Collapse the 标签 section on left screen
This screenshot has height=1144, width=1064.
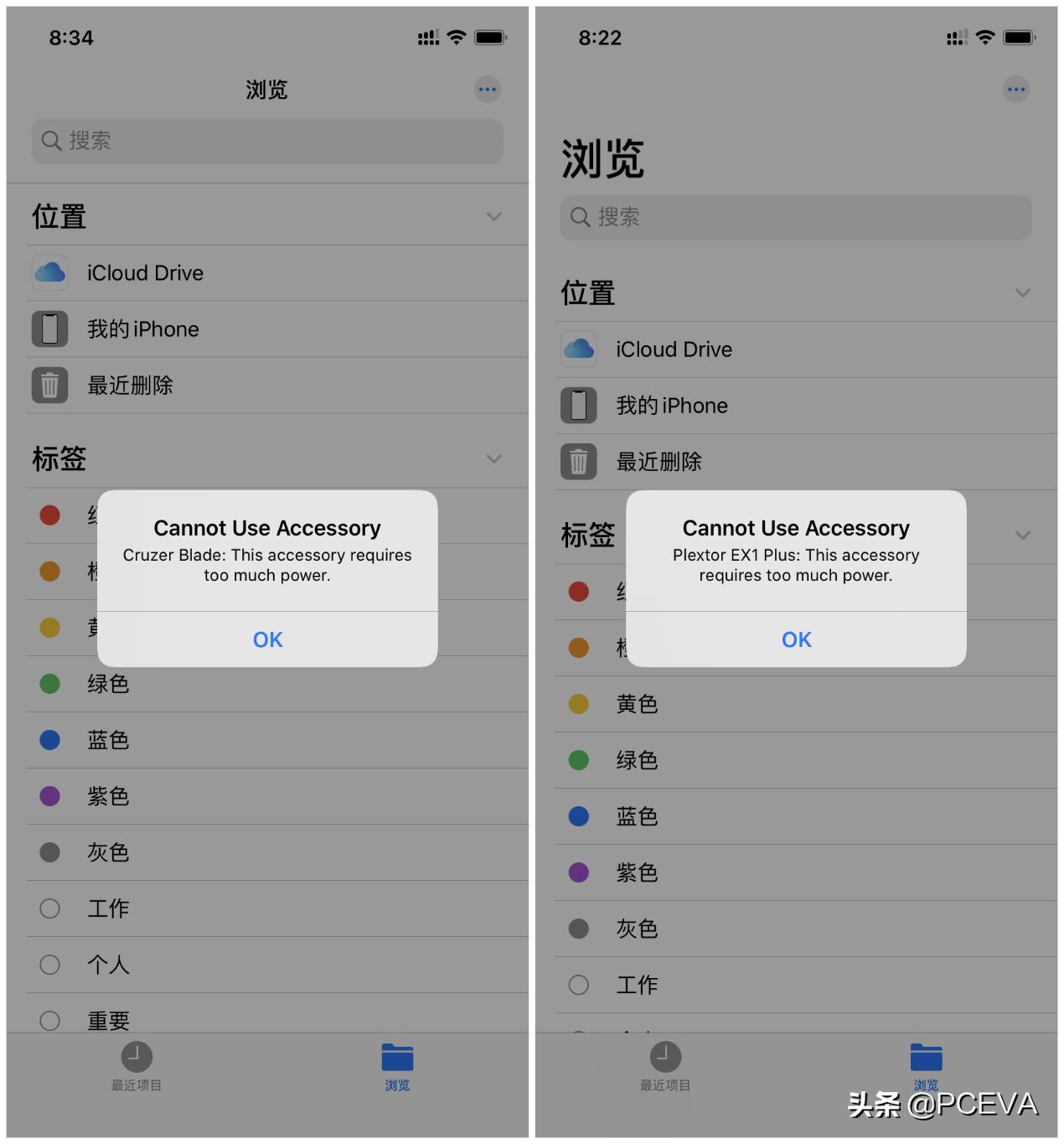(x=493, y=459)
